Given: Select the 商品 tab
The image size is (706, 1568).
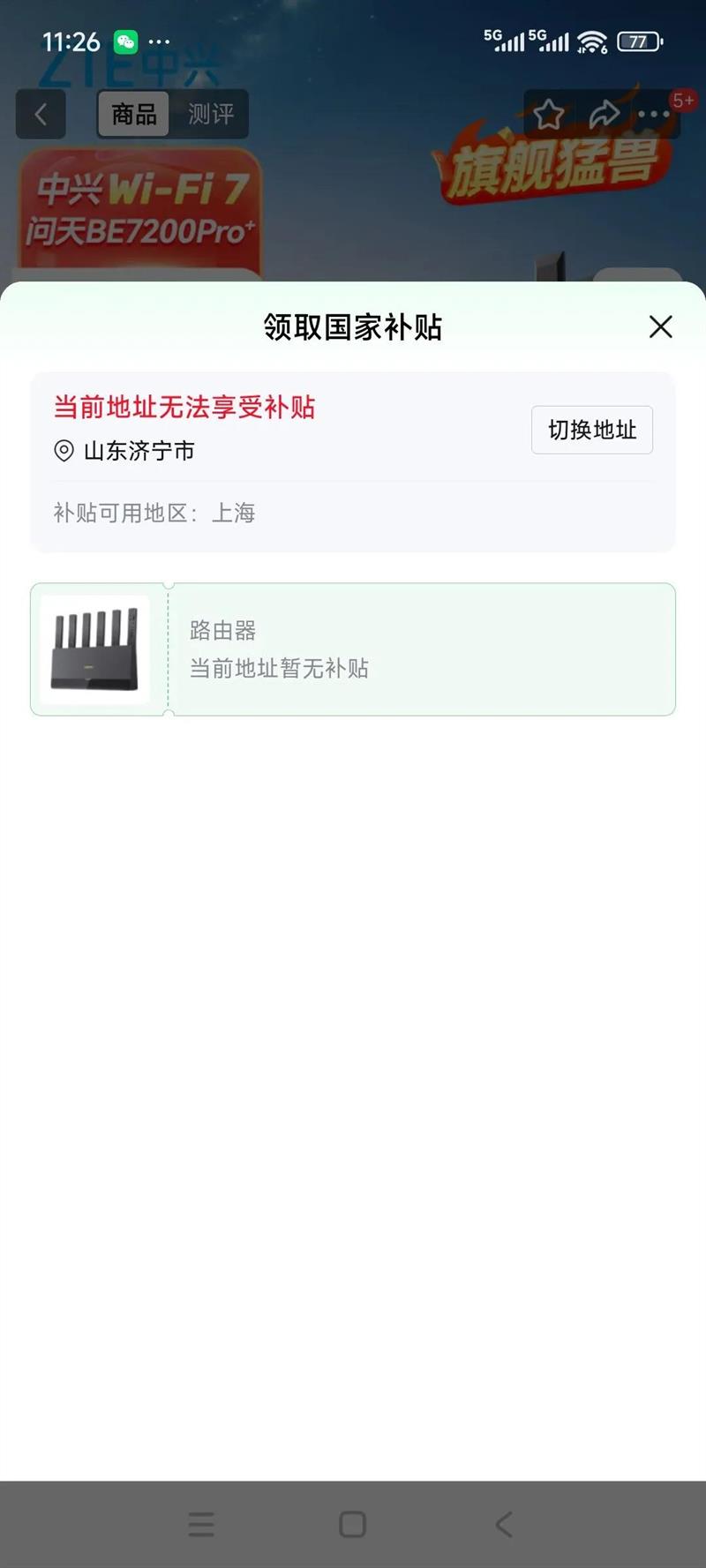Looking at the screenshot, I should 133,115.
